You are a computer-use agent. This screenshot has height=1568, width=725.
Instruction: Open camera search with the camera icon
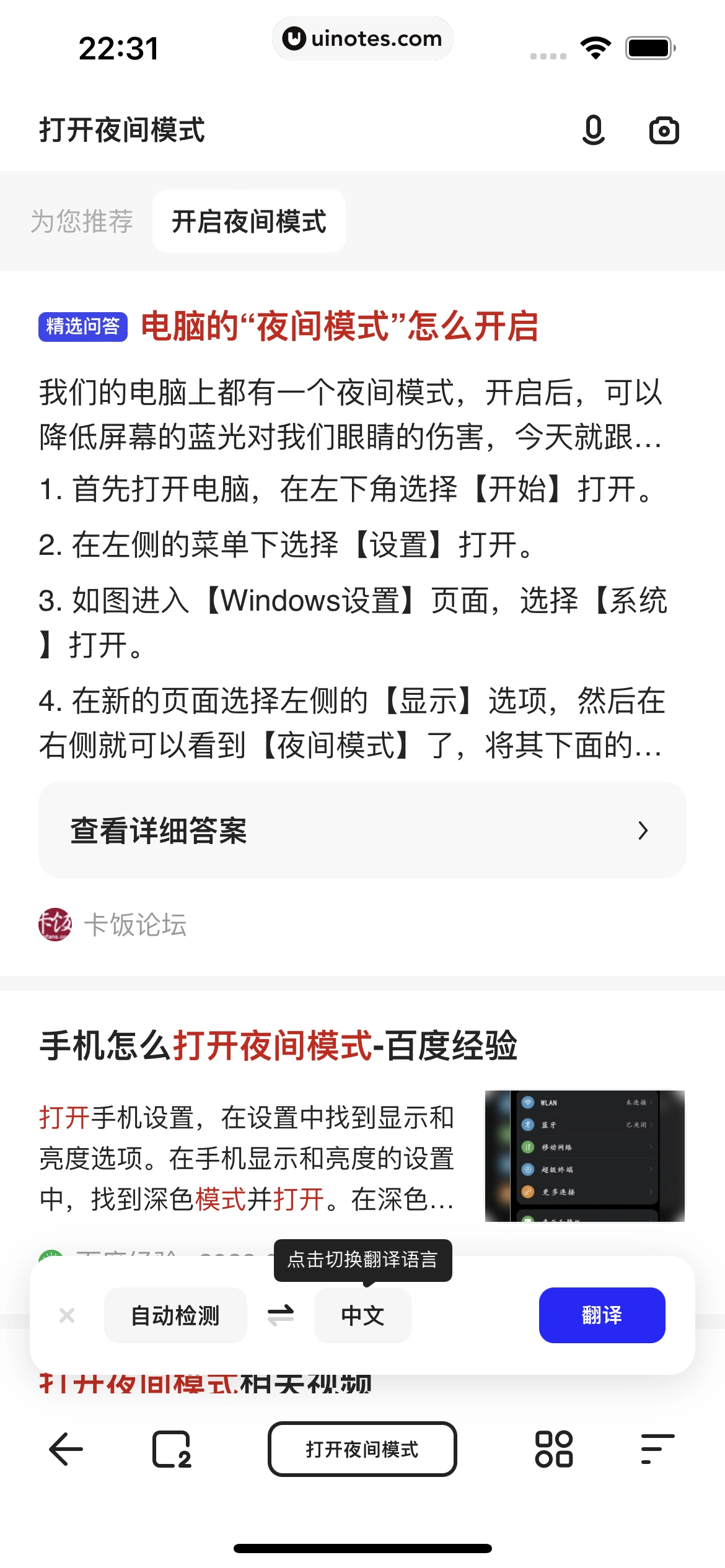663,130
